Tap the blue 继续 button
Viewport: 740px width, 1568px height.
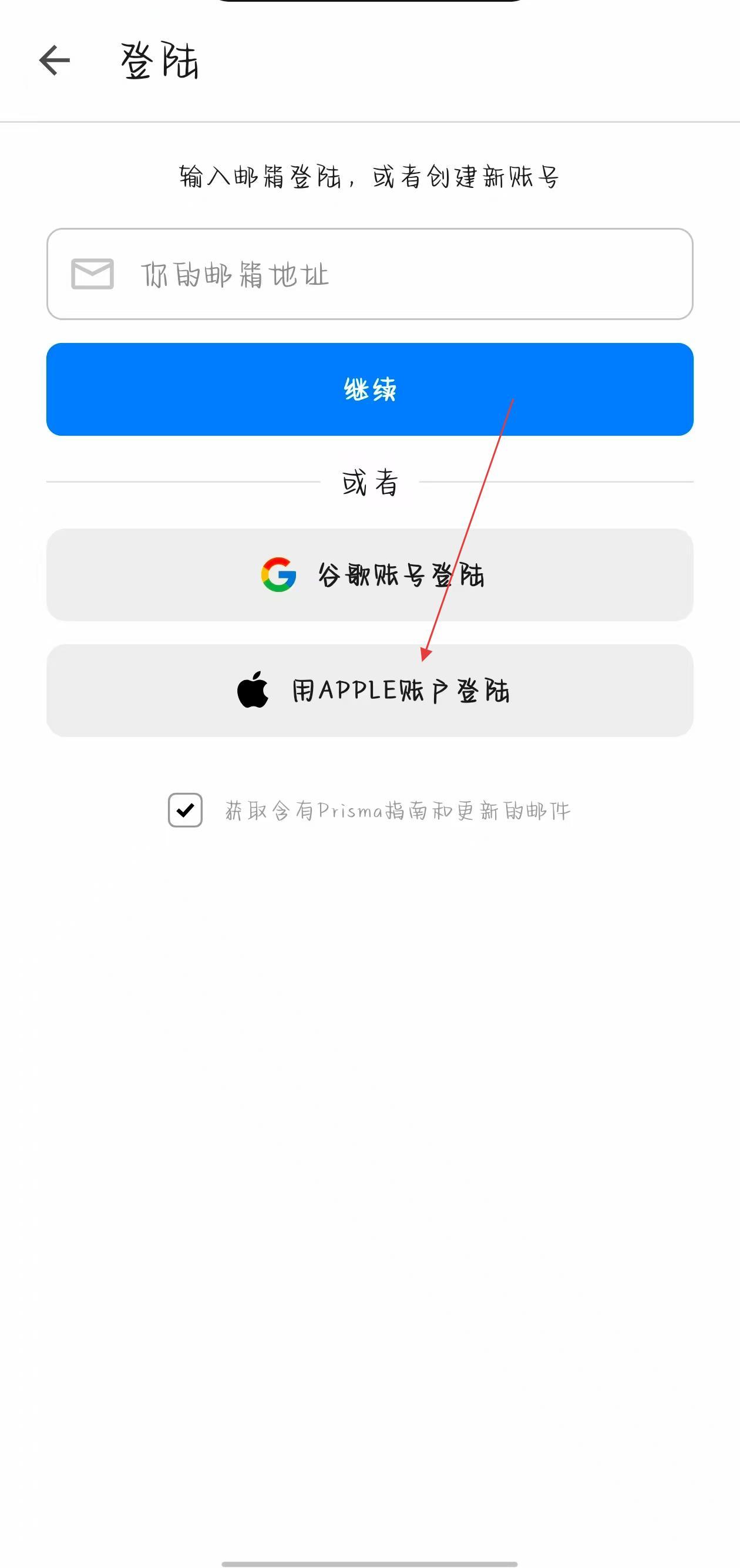(369, 389)
